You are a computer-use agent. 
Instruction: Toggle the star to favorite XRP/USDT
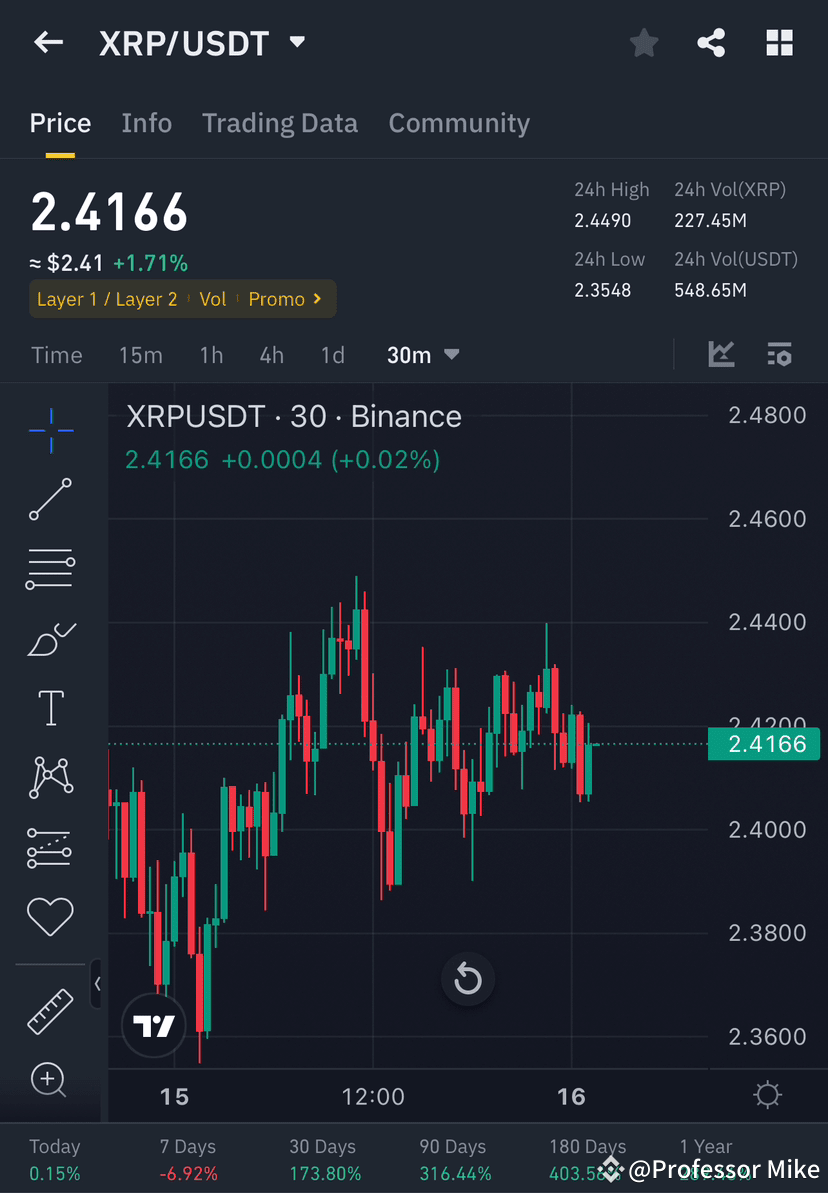(643, 42)
